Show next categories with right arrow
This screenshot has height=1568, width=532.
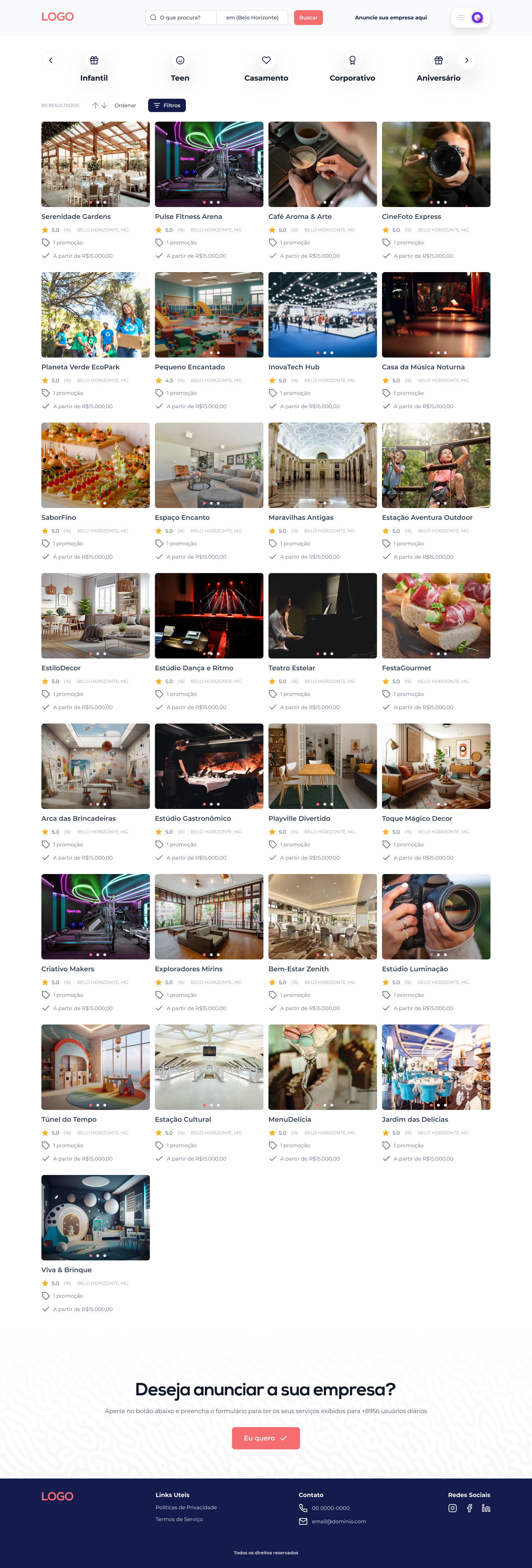point(466,60)
